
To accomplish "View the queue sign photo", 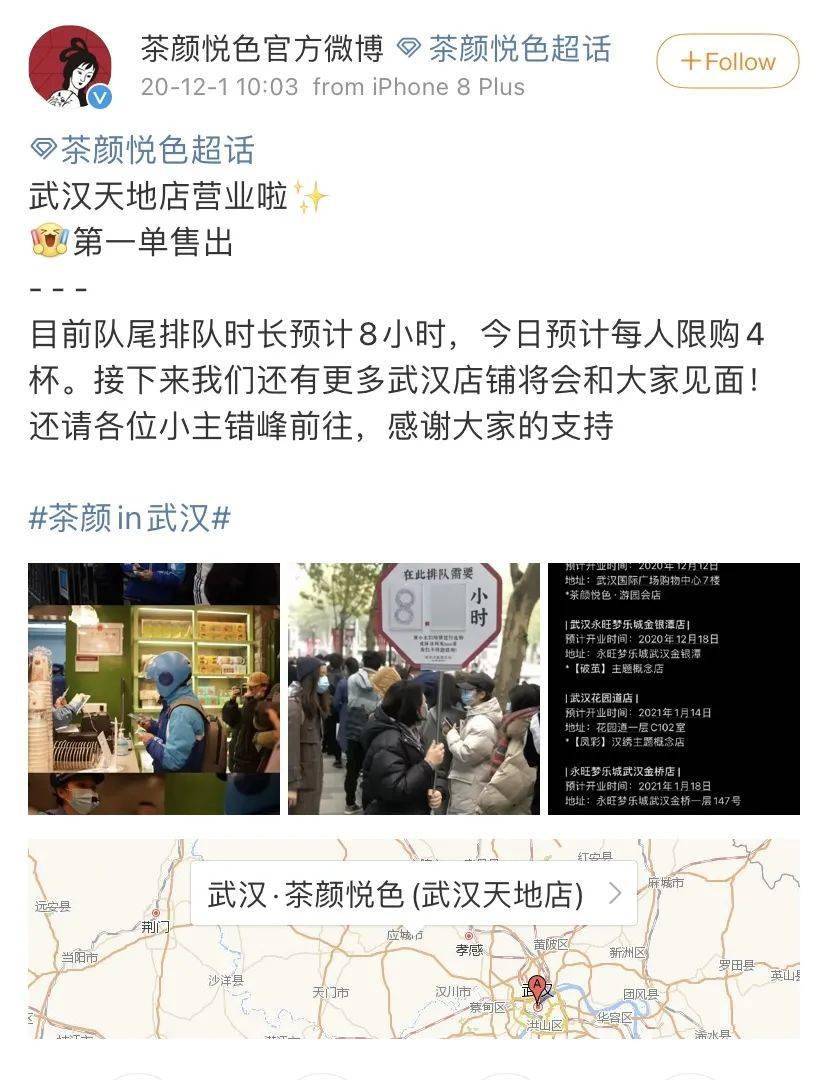I will pyautogui.click(x=414, y=688).
